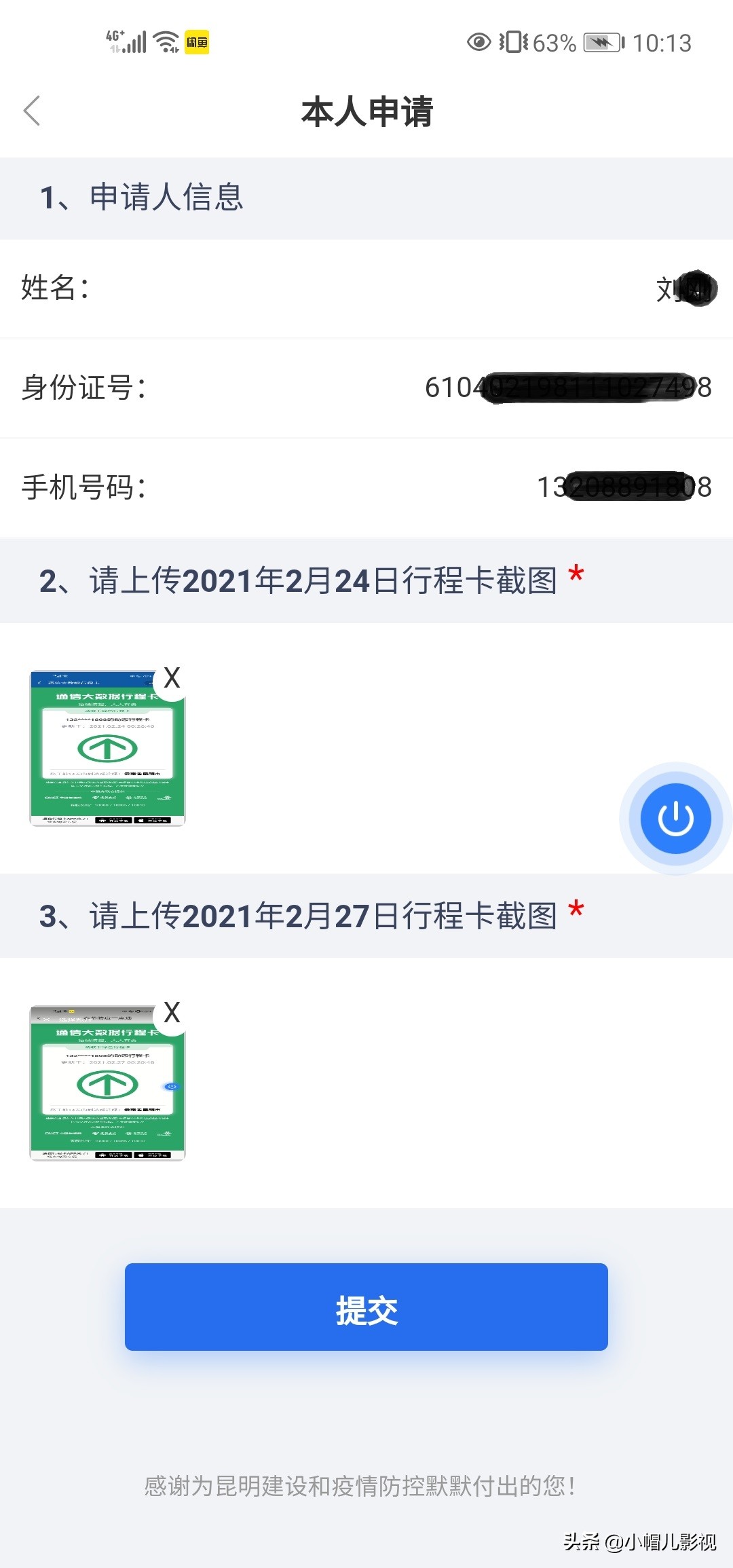Select the 本人申请 title bar

coord(366,113)
